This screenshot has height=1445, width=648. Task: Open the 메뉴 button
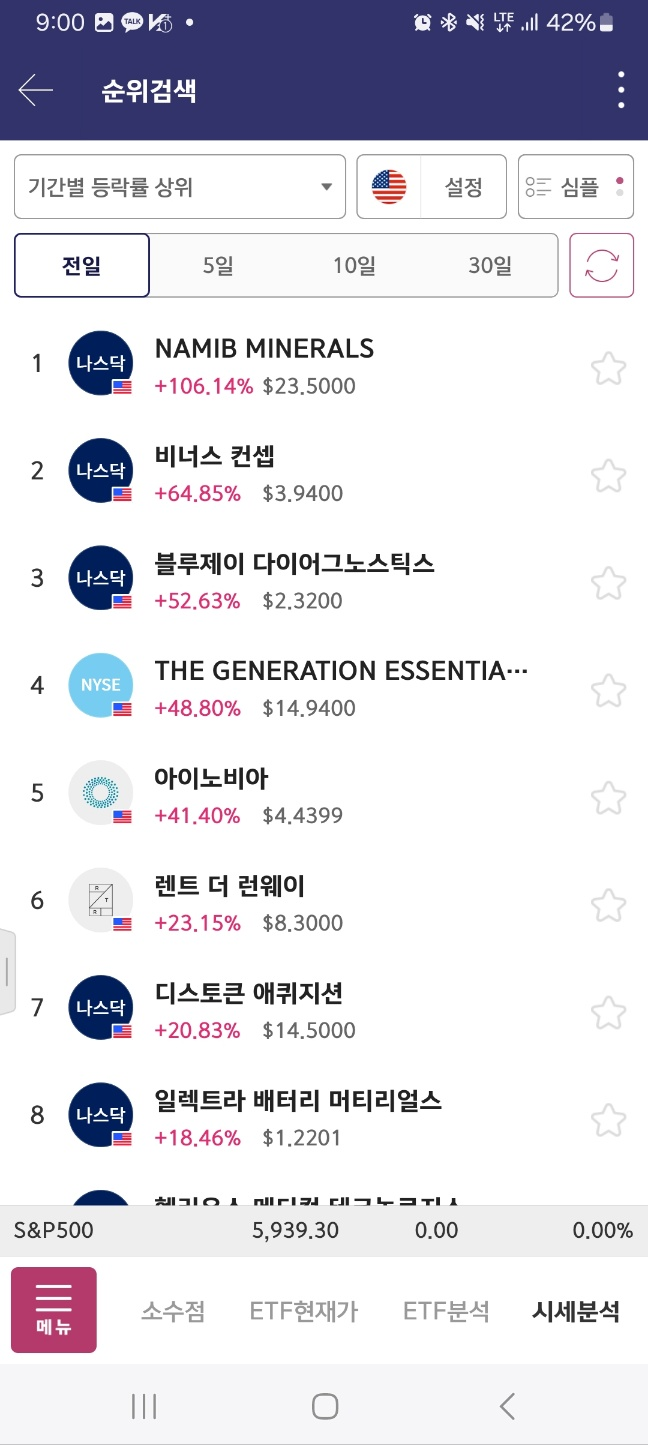coord(54,1310)
